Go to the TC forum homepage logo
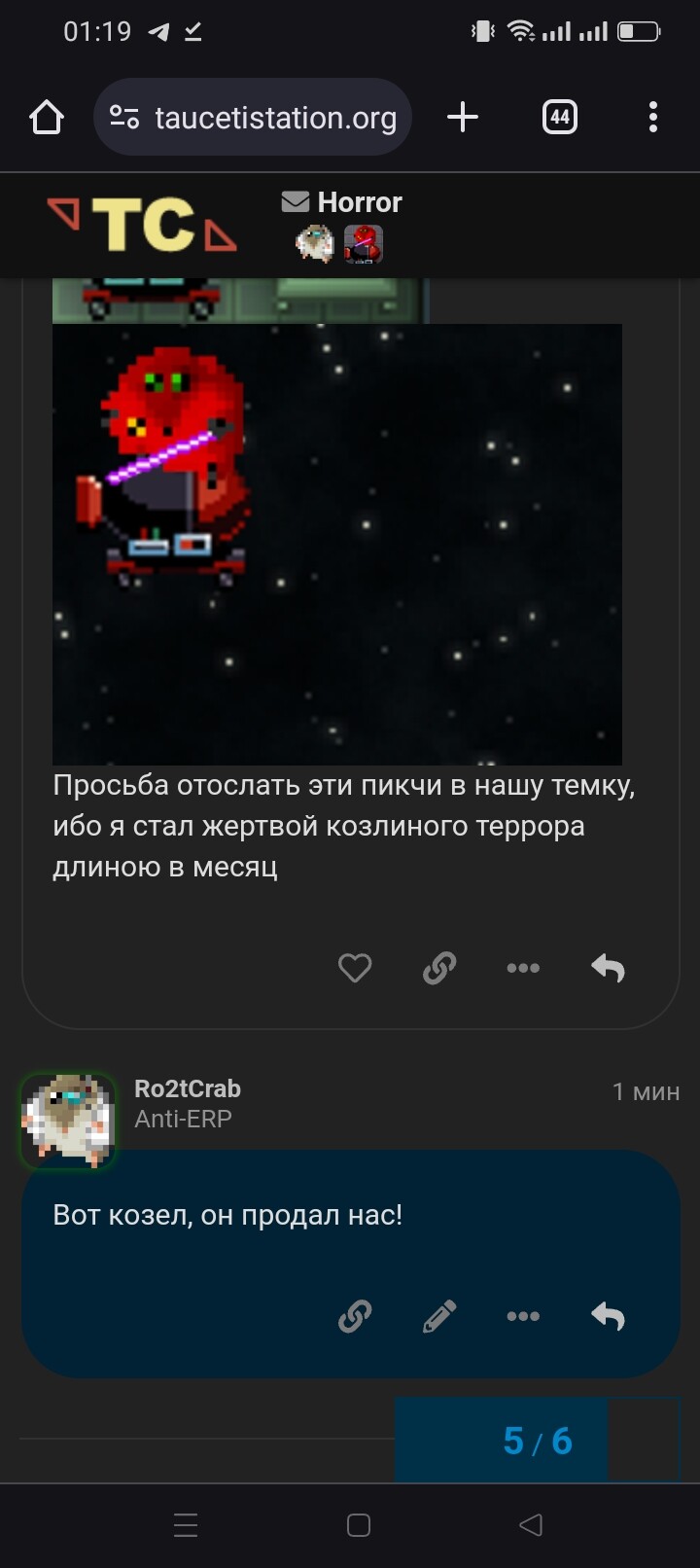The width and height of the screenshot is (700, 1568). click(142, 225)
